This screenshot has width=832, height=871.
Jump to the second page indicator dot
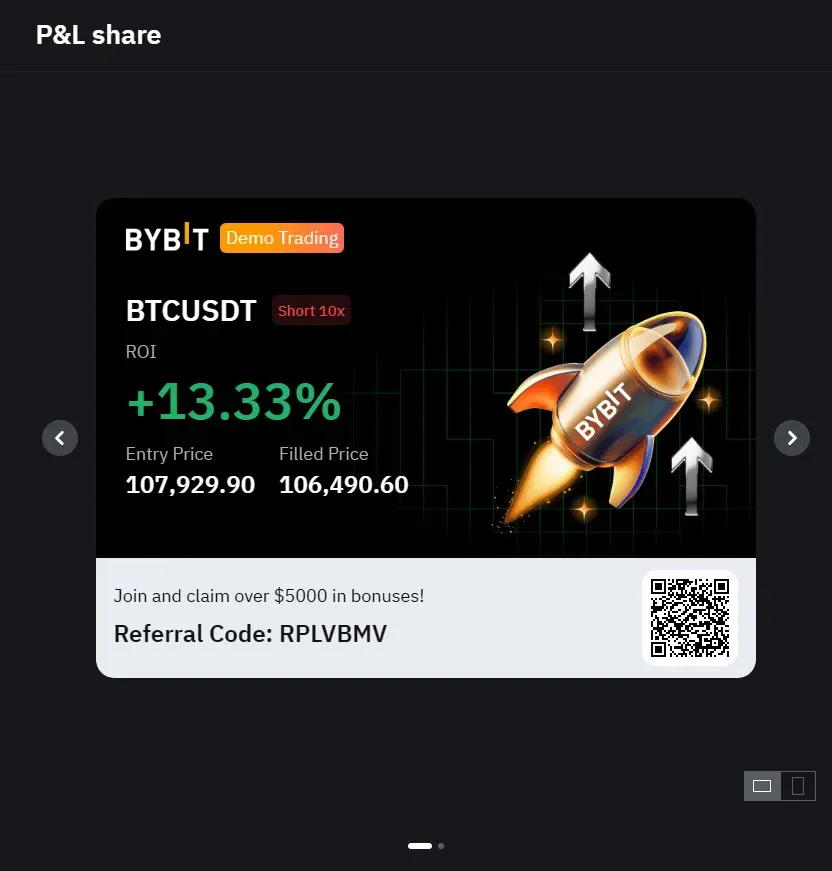pos(441,846)
